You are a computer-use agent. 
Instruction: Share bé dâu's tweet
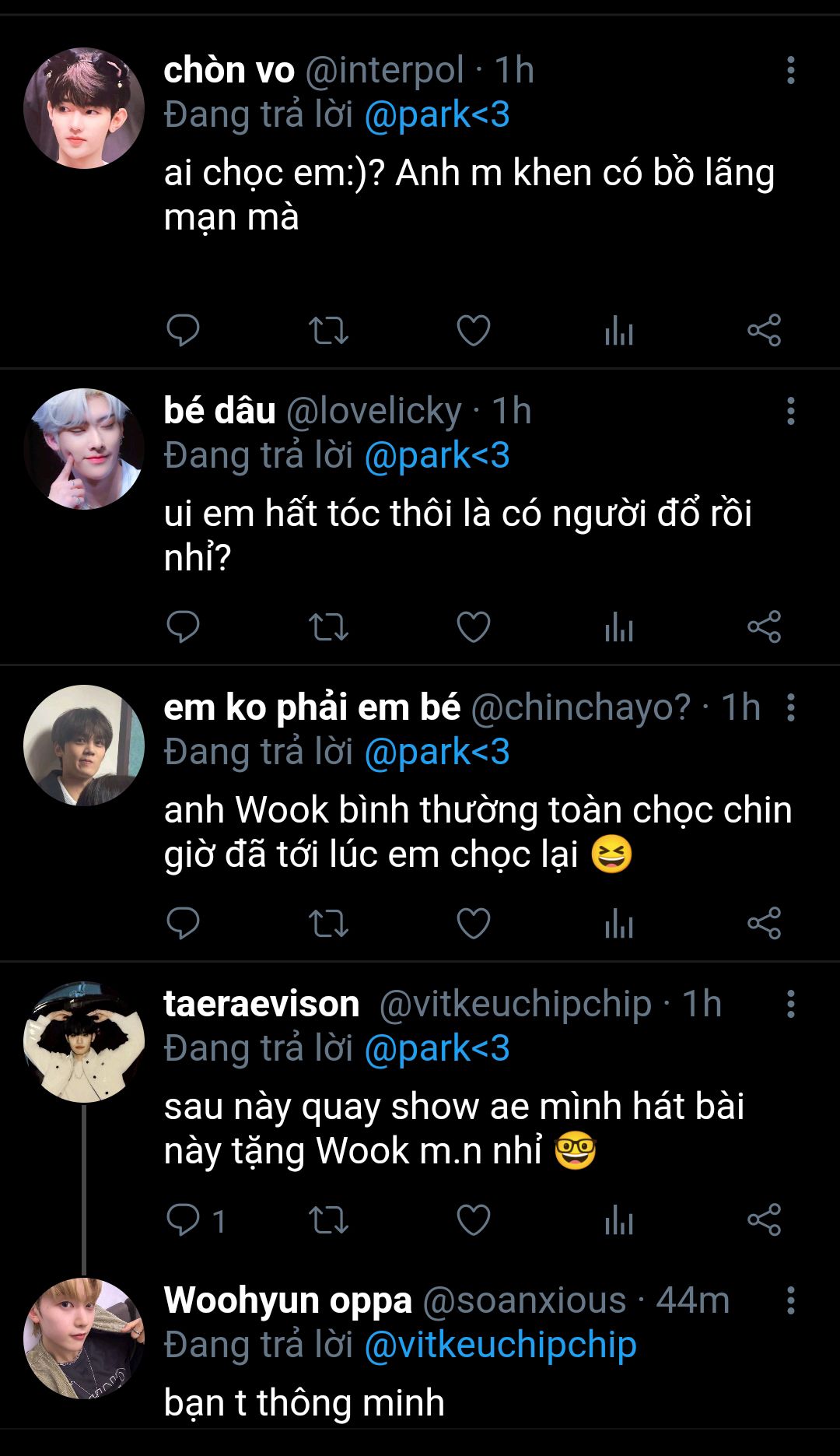(x=764, y=627)
